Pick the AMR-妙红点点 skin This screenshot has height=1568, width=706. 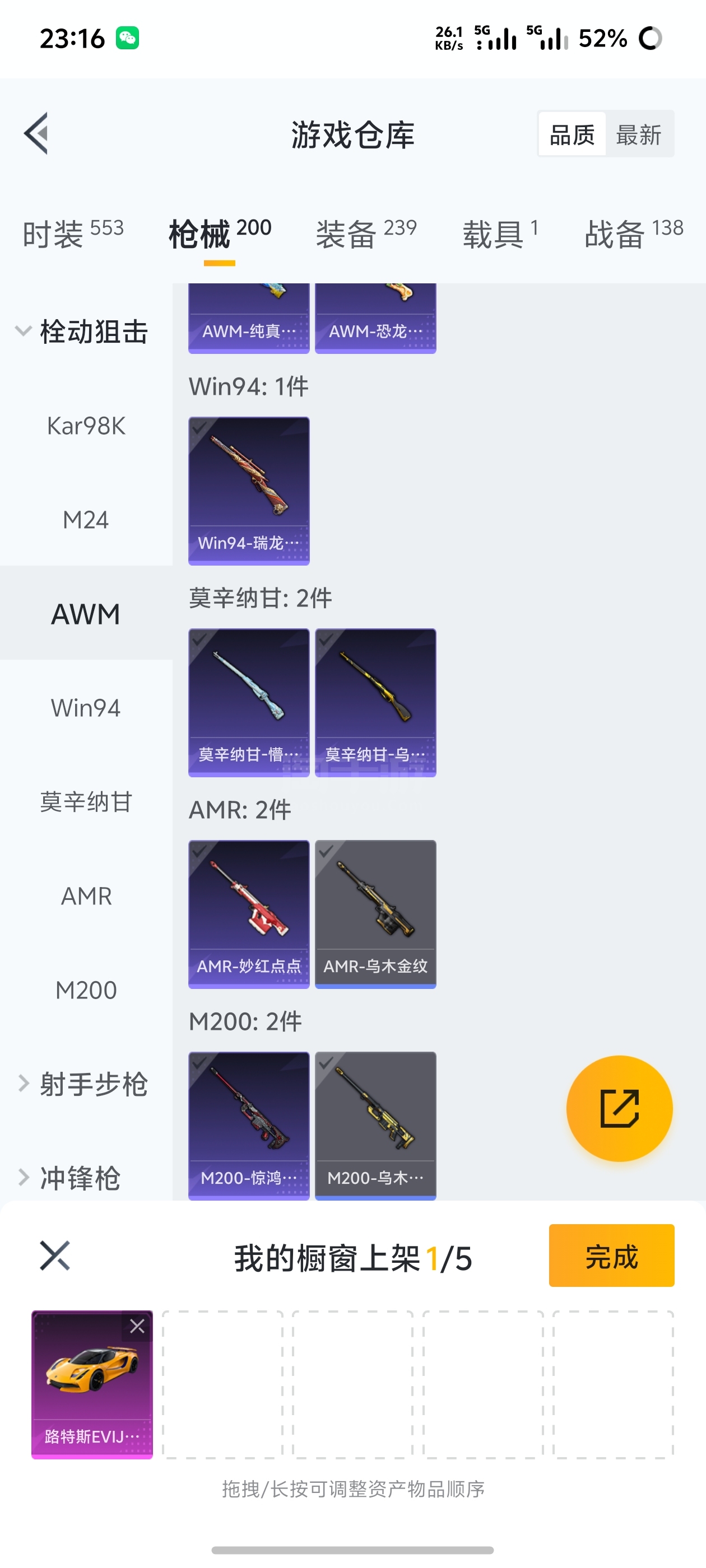click(x=249, y=913)
